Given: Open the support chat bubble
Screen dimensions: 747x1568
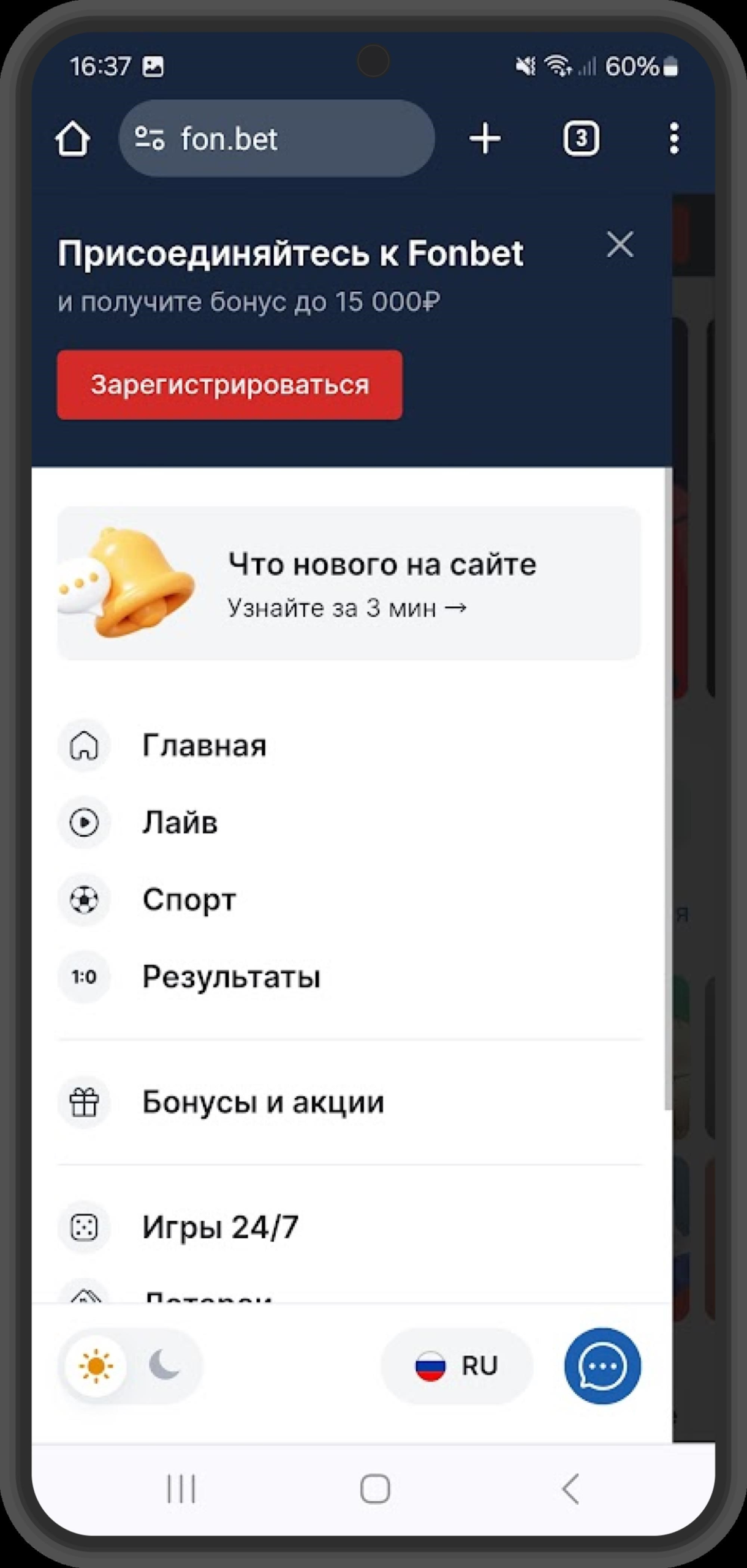Looking at the screenshot, I should pos(602,1366).
